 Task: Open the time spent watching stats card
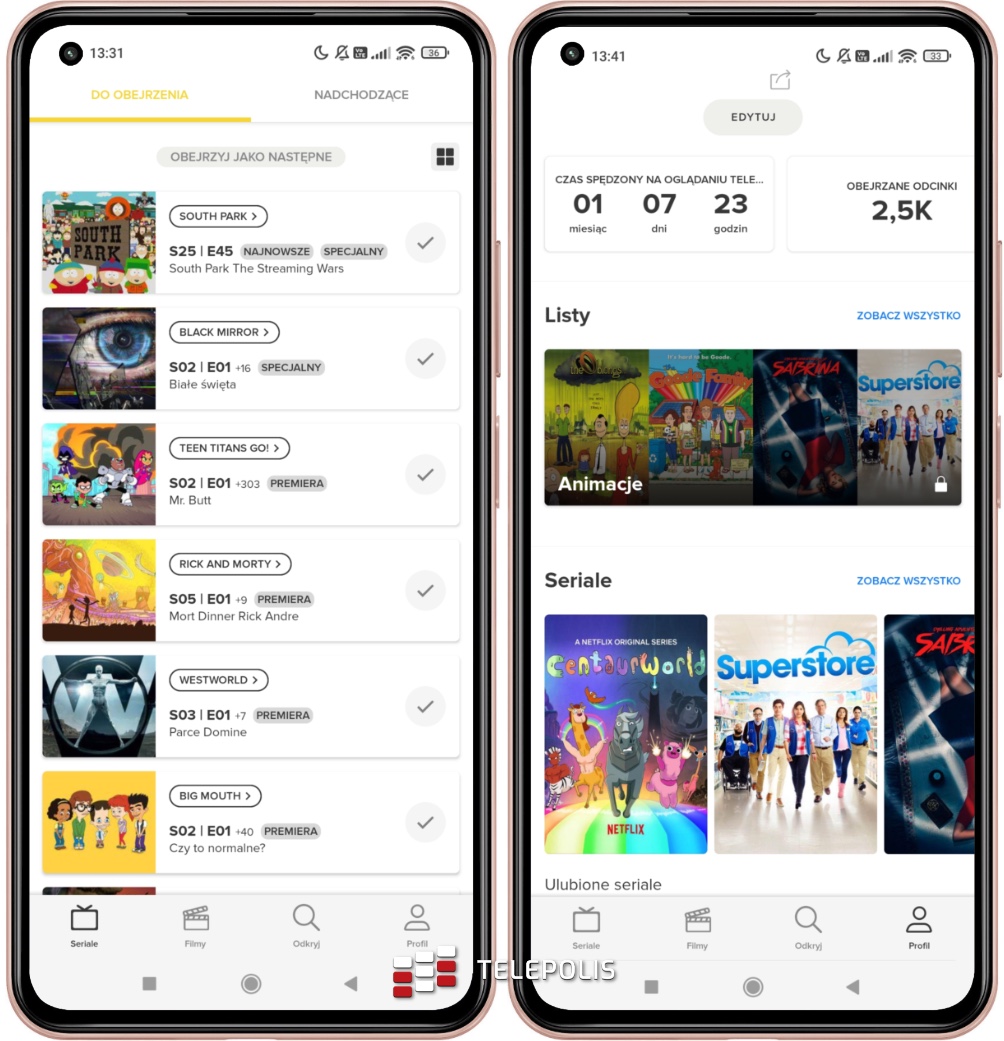point(659,204)
